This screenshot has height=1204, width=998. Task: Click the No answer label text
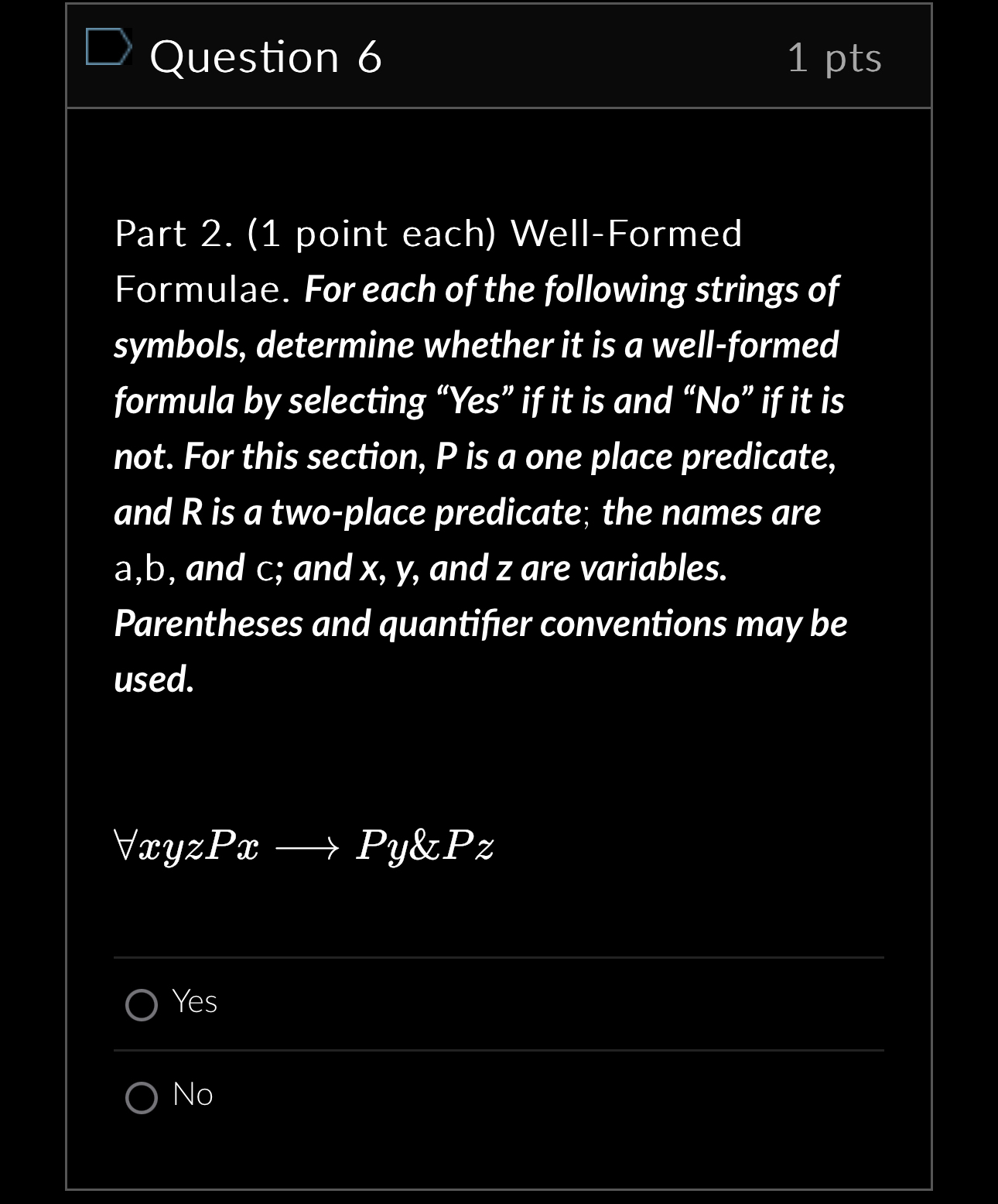(193, 1095)
